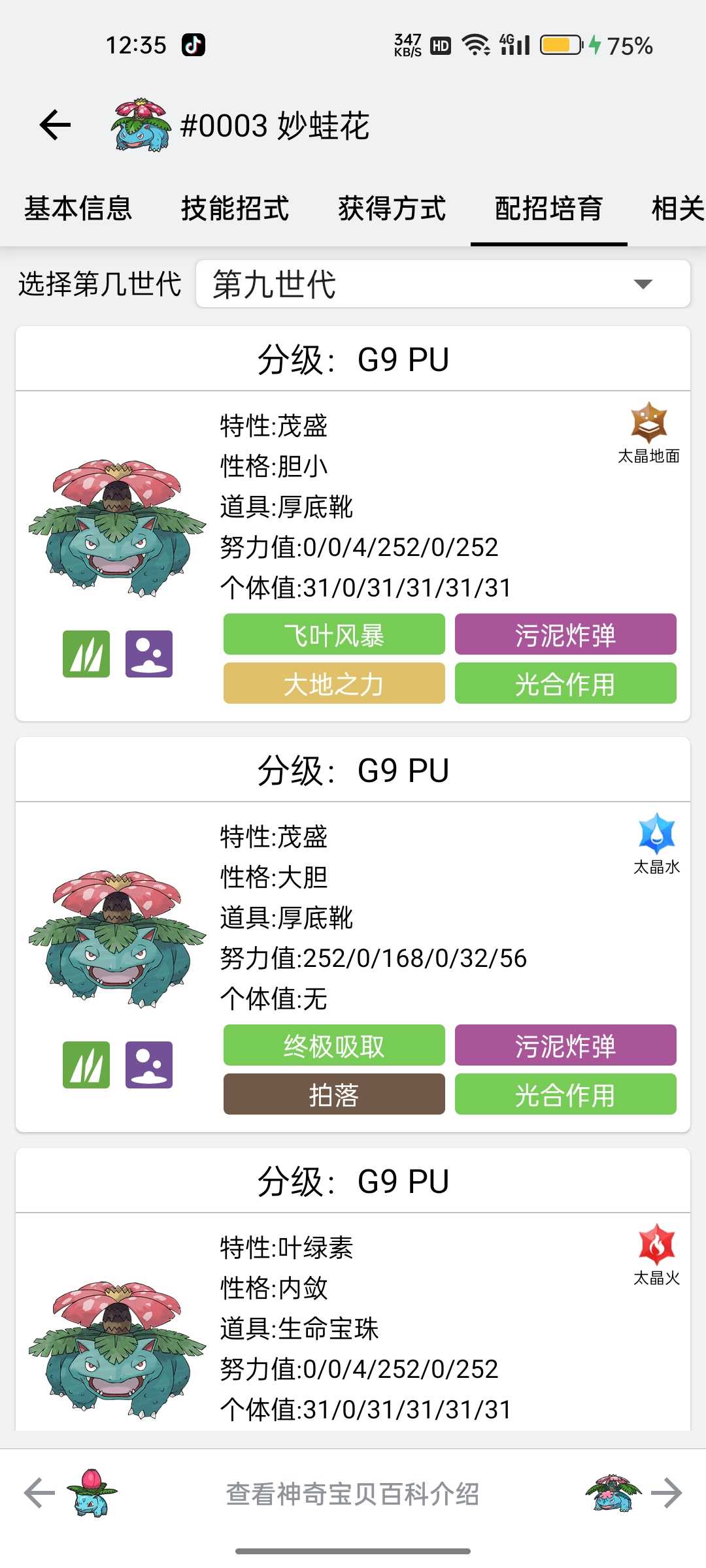Open the 拍落 move
Image resolution: width=706 pixels, height=1568 pixels.
[x=334, y=1094]
